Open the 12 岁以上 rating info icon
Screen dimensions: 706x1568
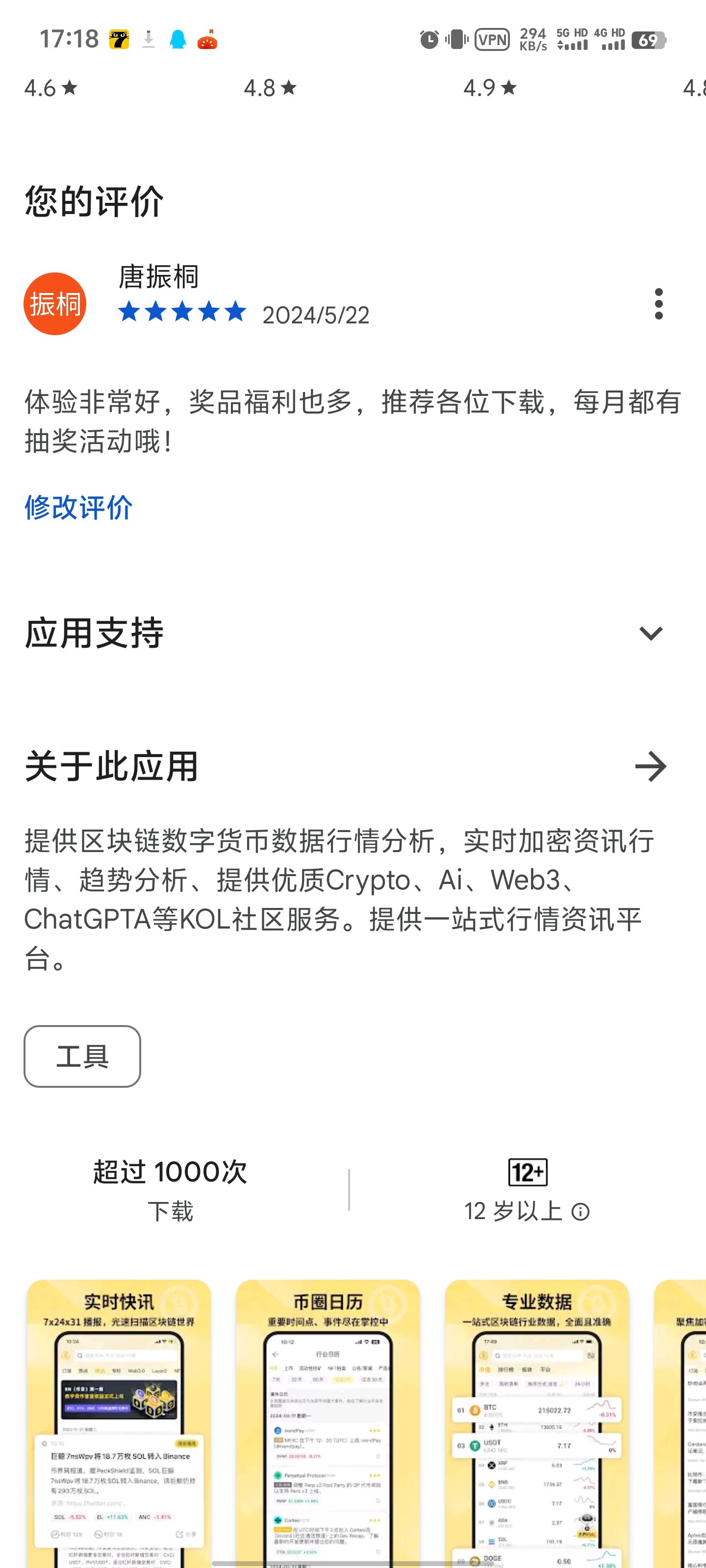[580, 1212]
